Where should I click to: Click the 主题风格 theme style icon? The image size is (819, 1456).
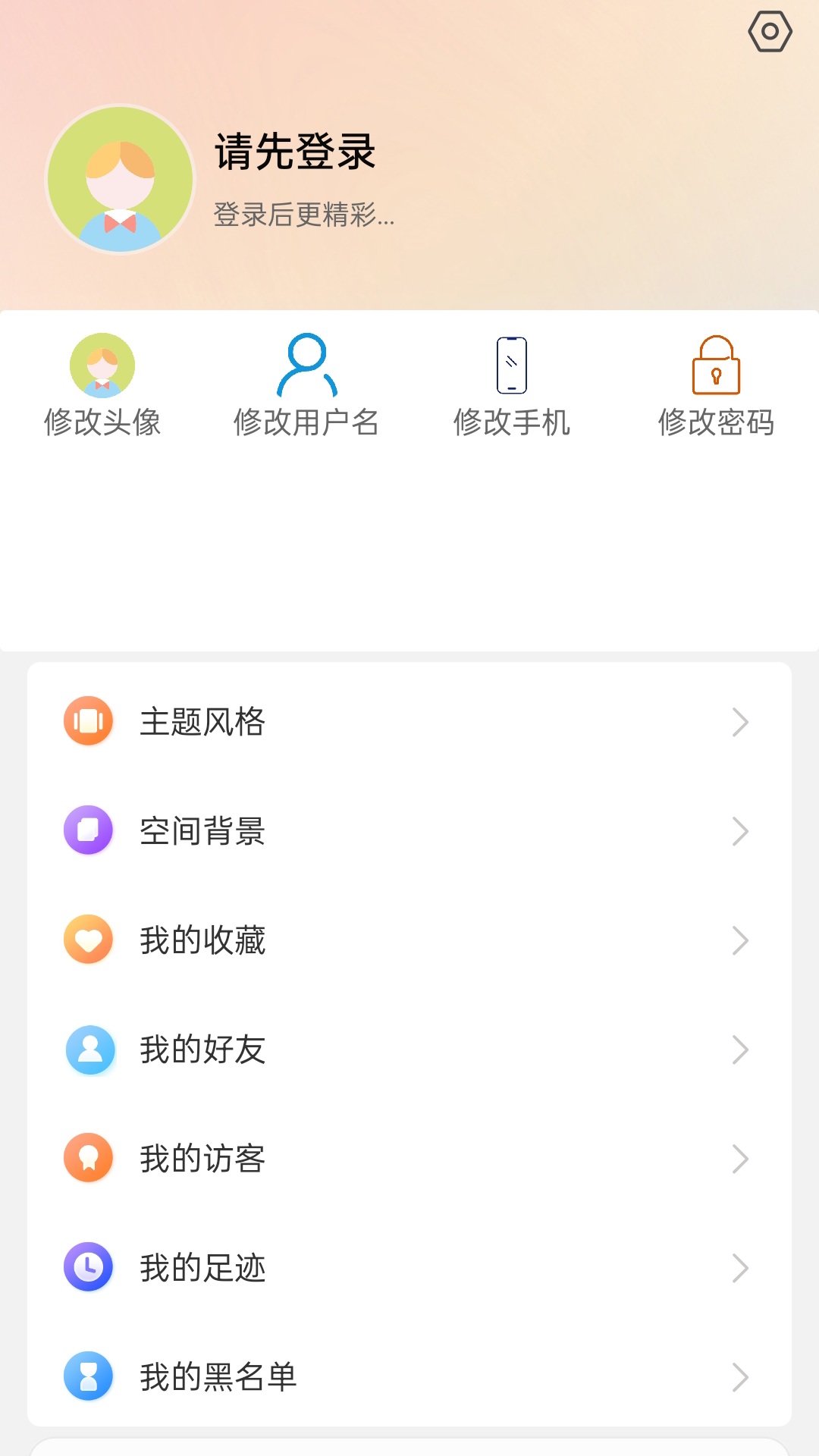(x=88, y=721)
